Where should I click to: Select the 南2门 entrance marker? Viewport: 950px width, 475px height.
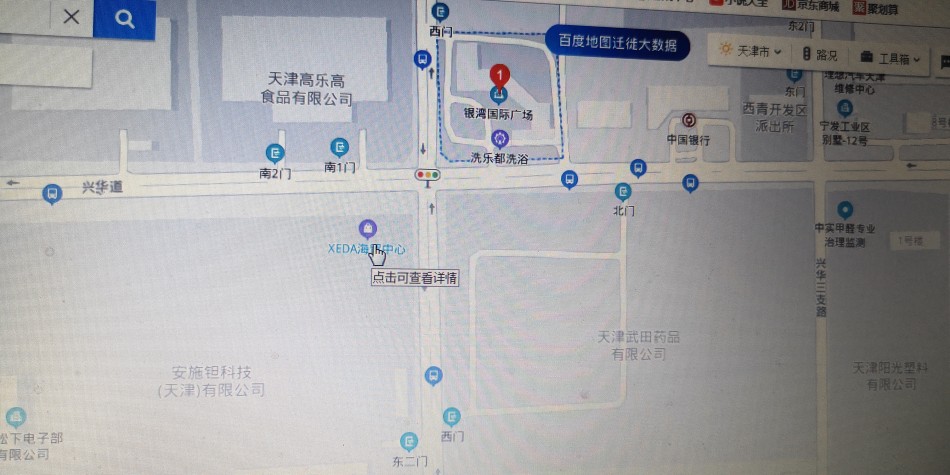275,153
